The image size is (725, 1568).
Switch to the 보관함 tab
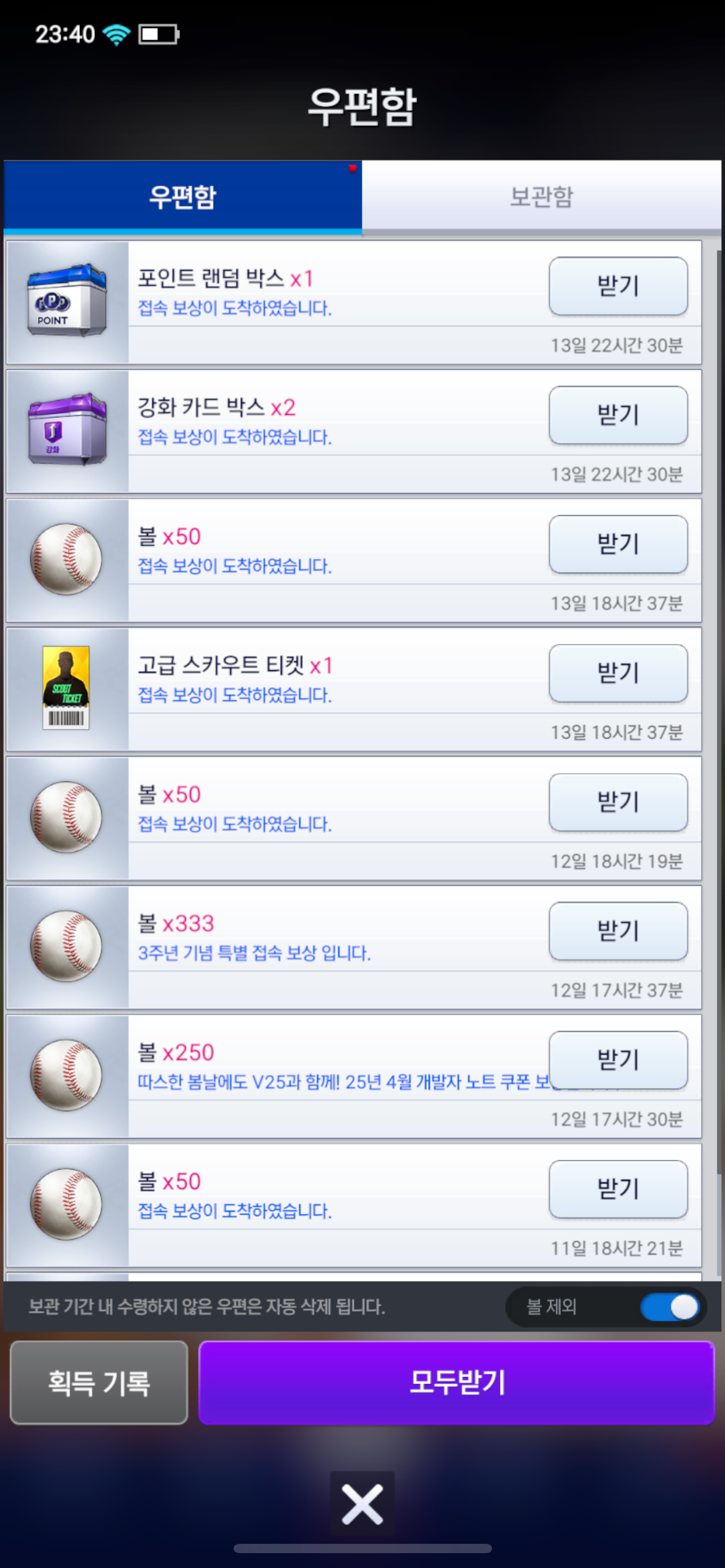pos(542,197)
